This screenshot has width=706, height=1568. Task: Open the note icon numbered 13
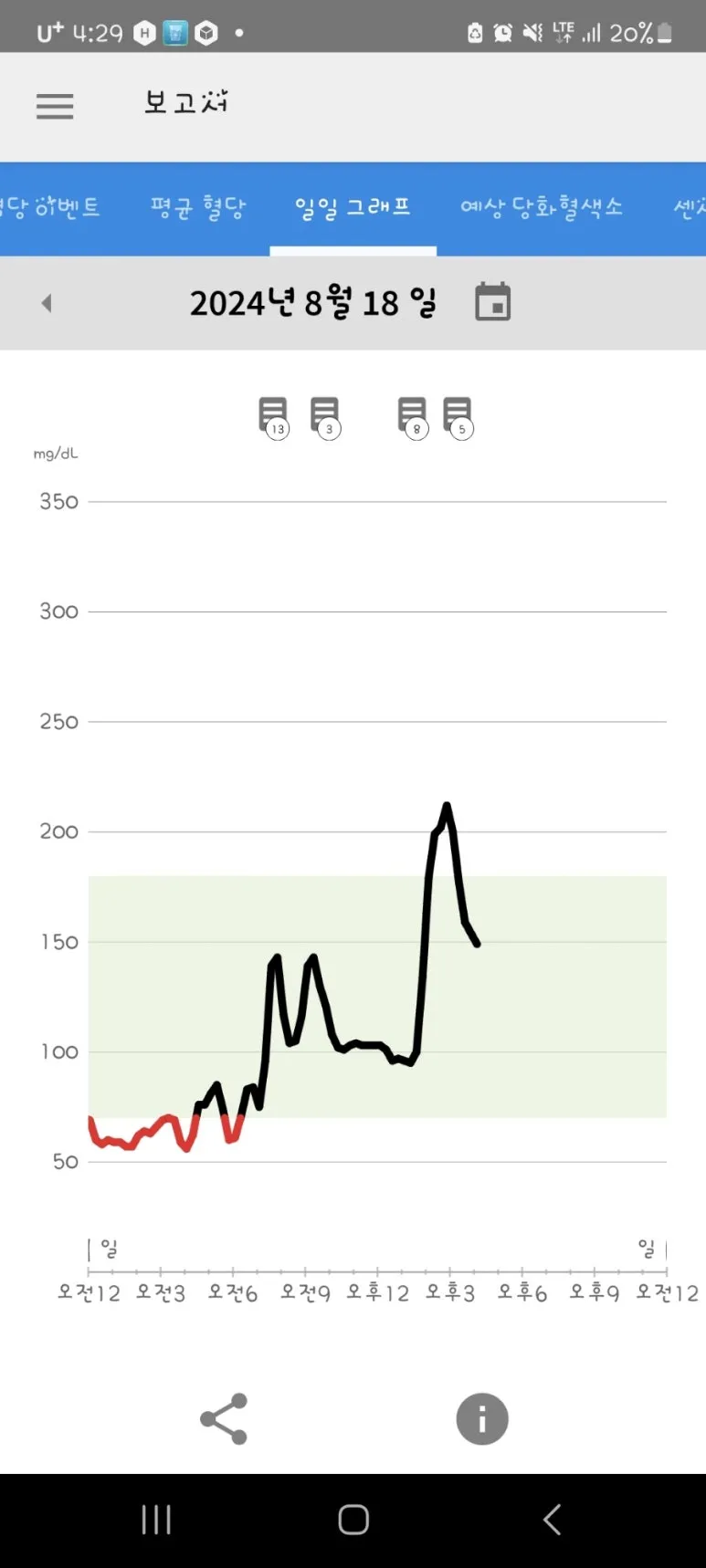(x=273, y=416)
